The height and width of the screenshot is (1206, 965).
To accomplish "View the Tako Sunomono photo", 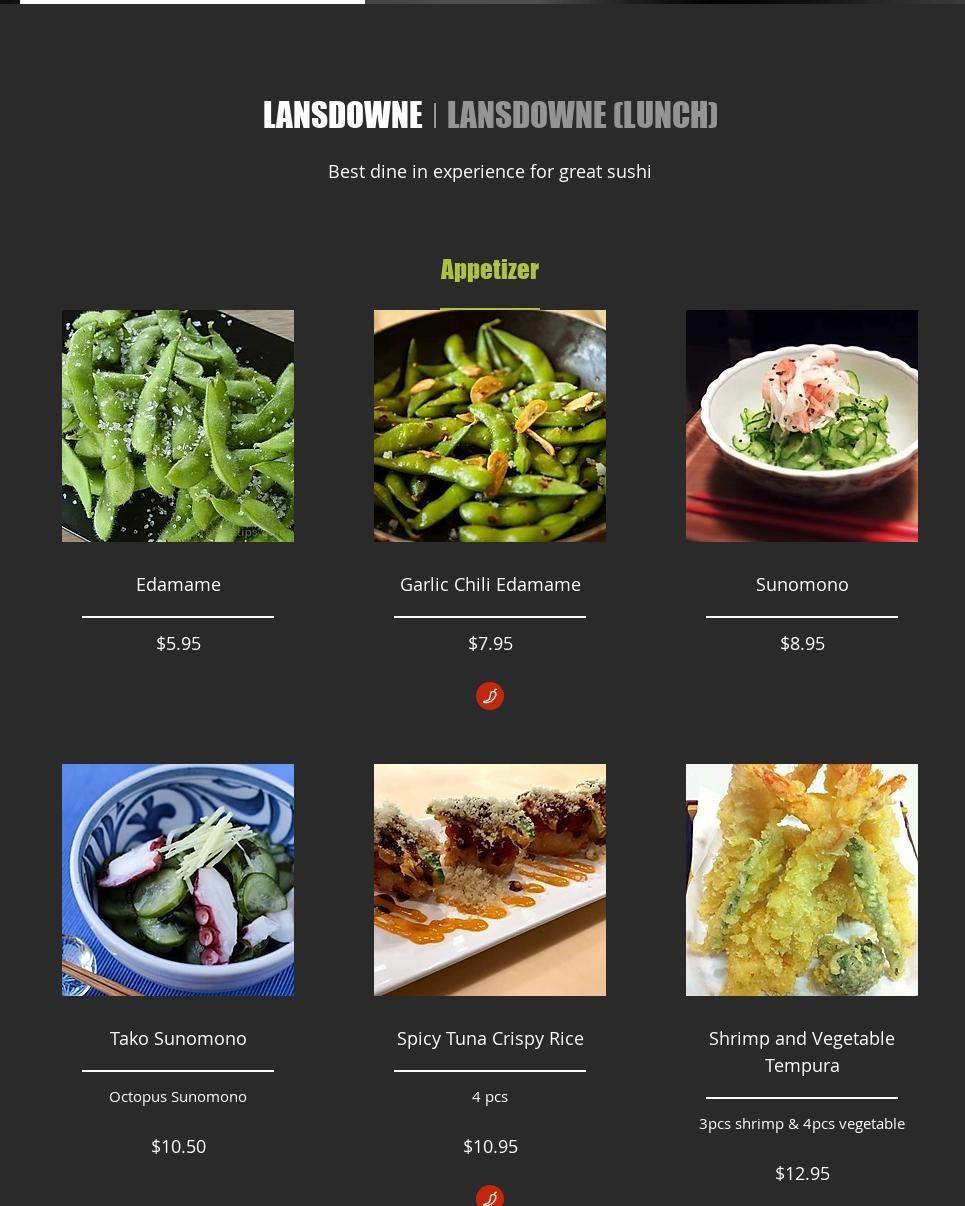I will pyautogui.click(x=178, y=880).
